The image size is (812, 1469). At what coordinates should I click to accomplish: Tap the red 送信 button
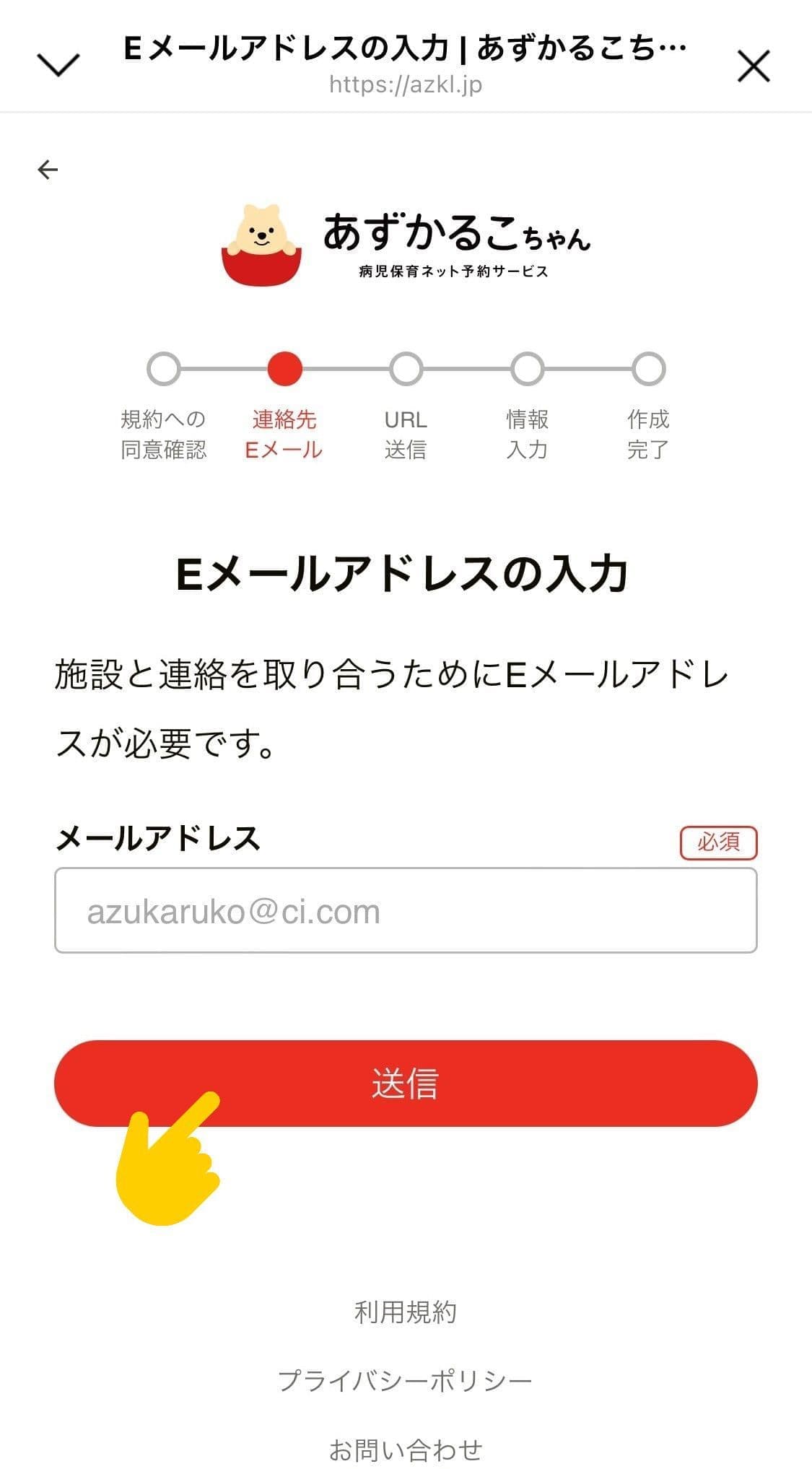(x=406, y=1083)
